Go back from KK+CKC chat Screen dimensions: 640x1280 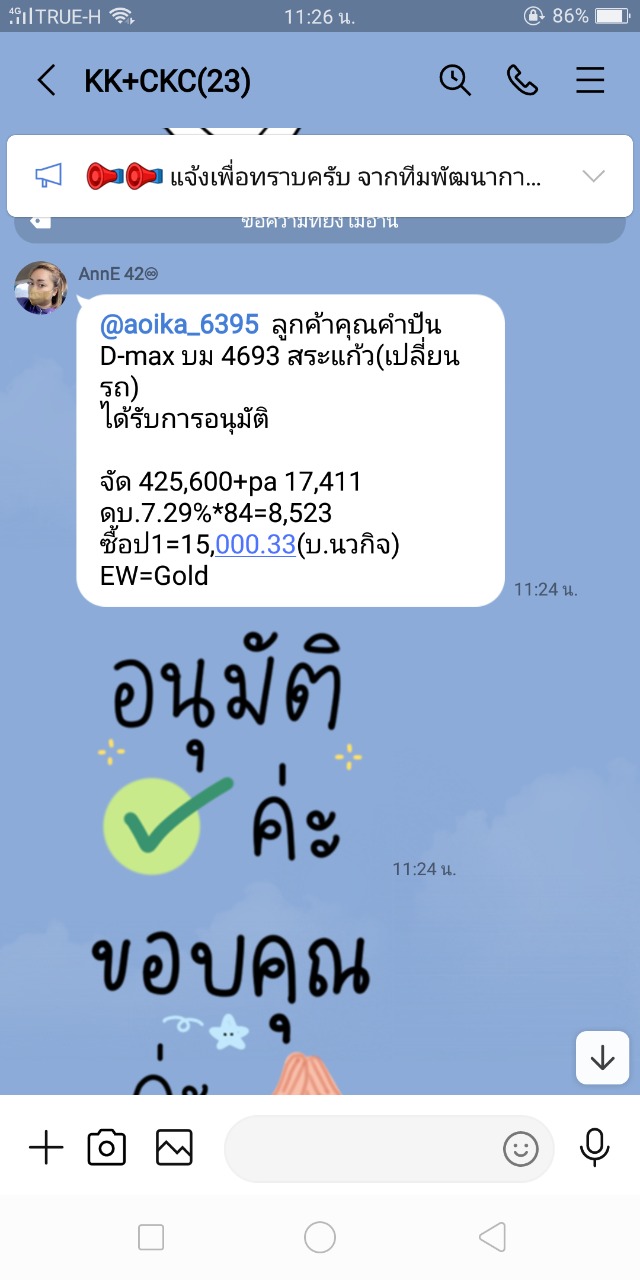[46, 81]
